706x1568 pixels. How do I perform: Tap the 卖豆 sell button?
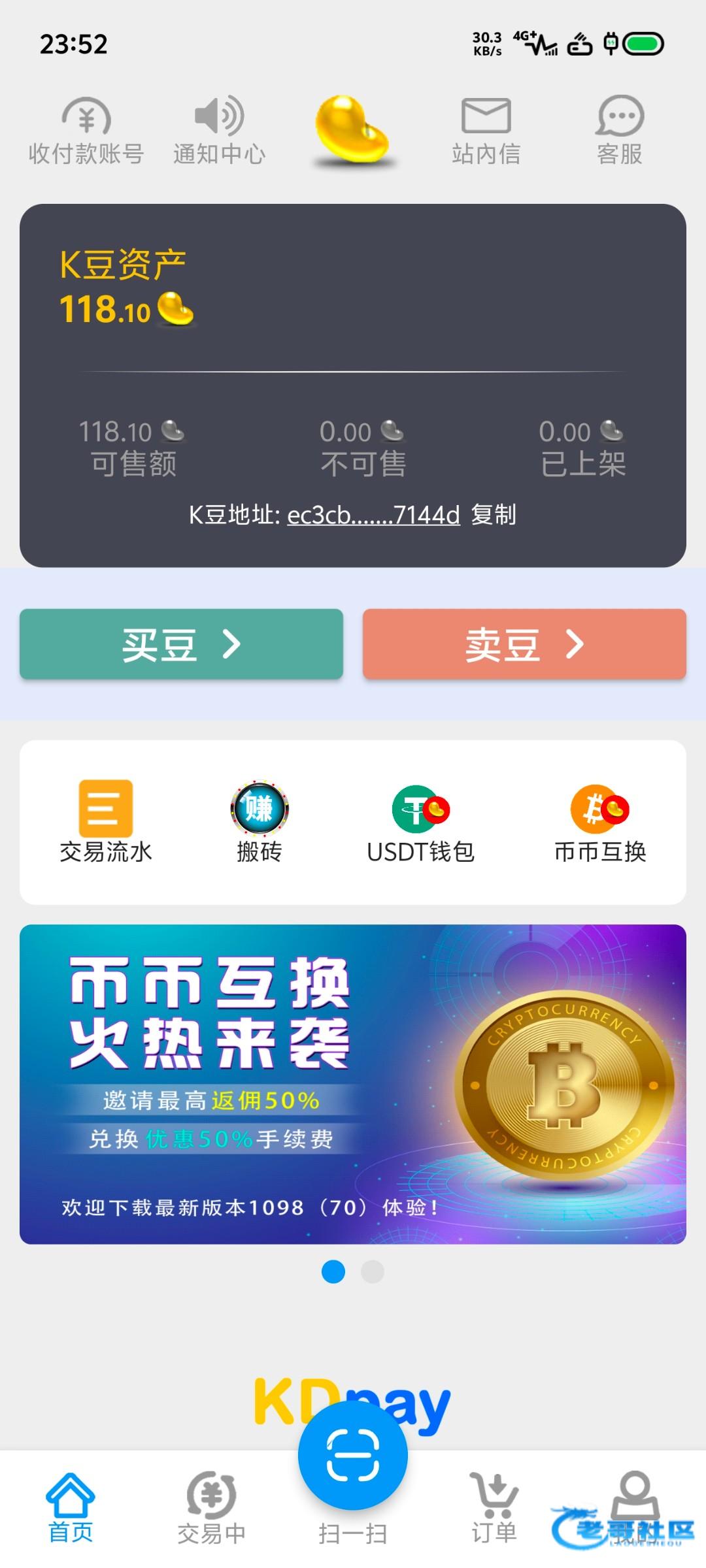tap(524, 644)
